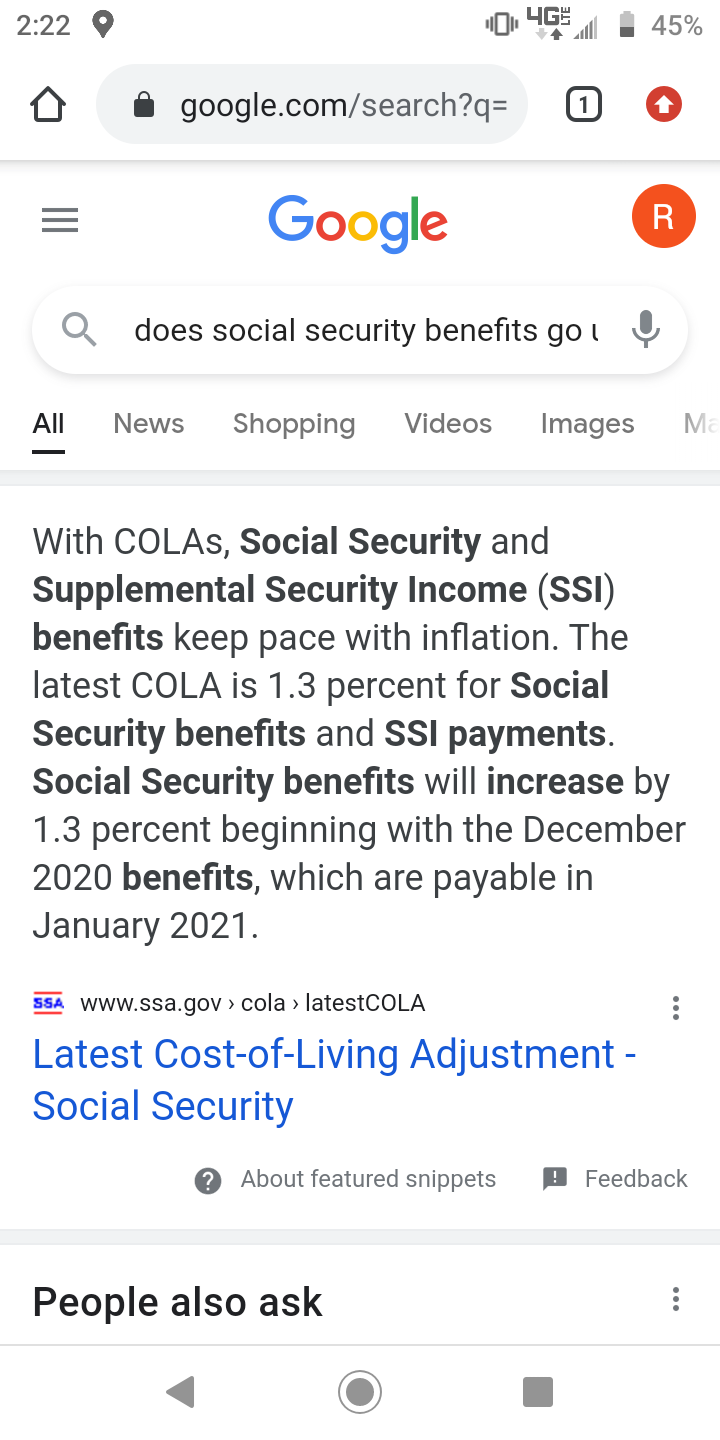Switch to the Videos tab
The image size is (720, 1440).
coord(448,424)
